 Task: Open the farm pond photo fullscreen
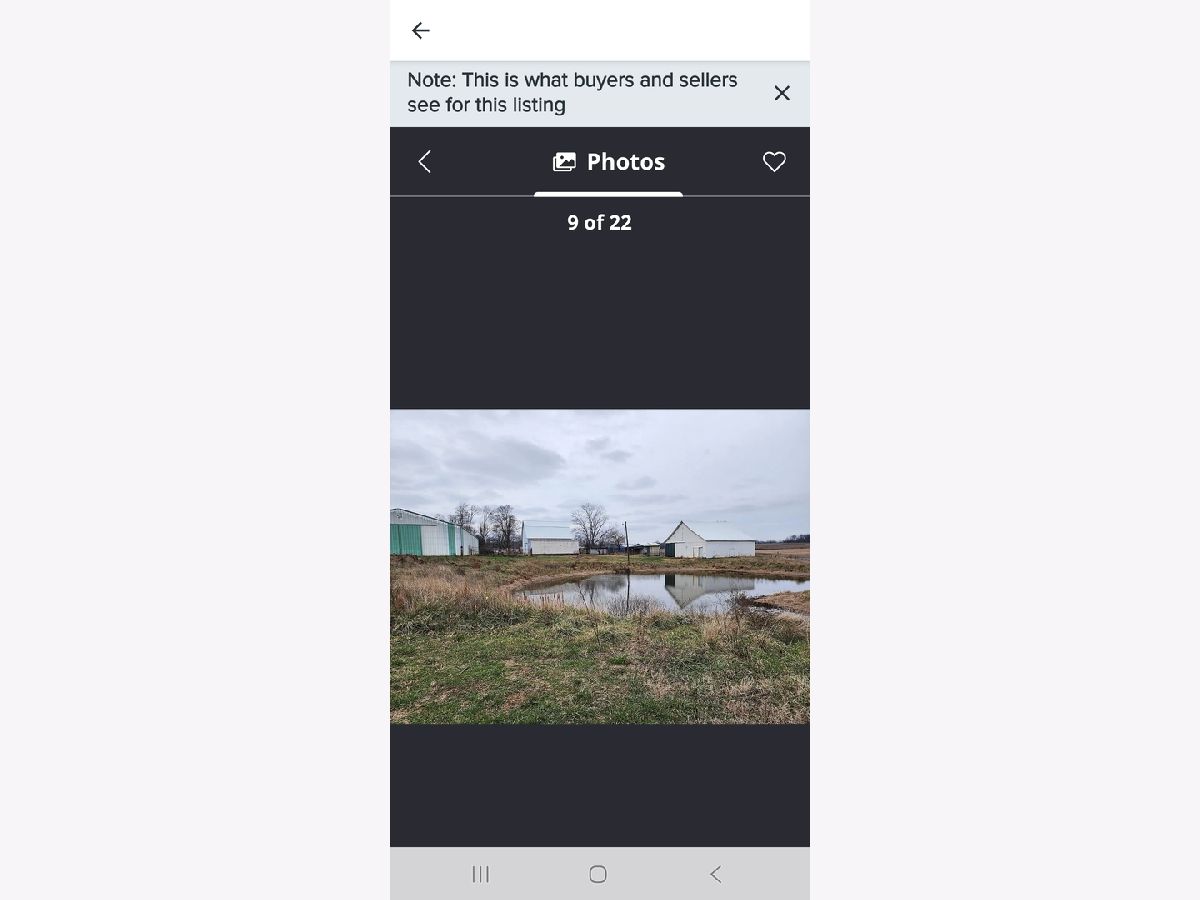click(600, 566)
